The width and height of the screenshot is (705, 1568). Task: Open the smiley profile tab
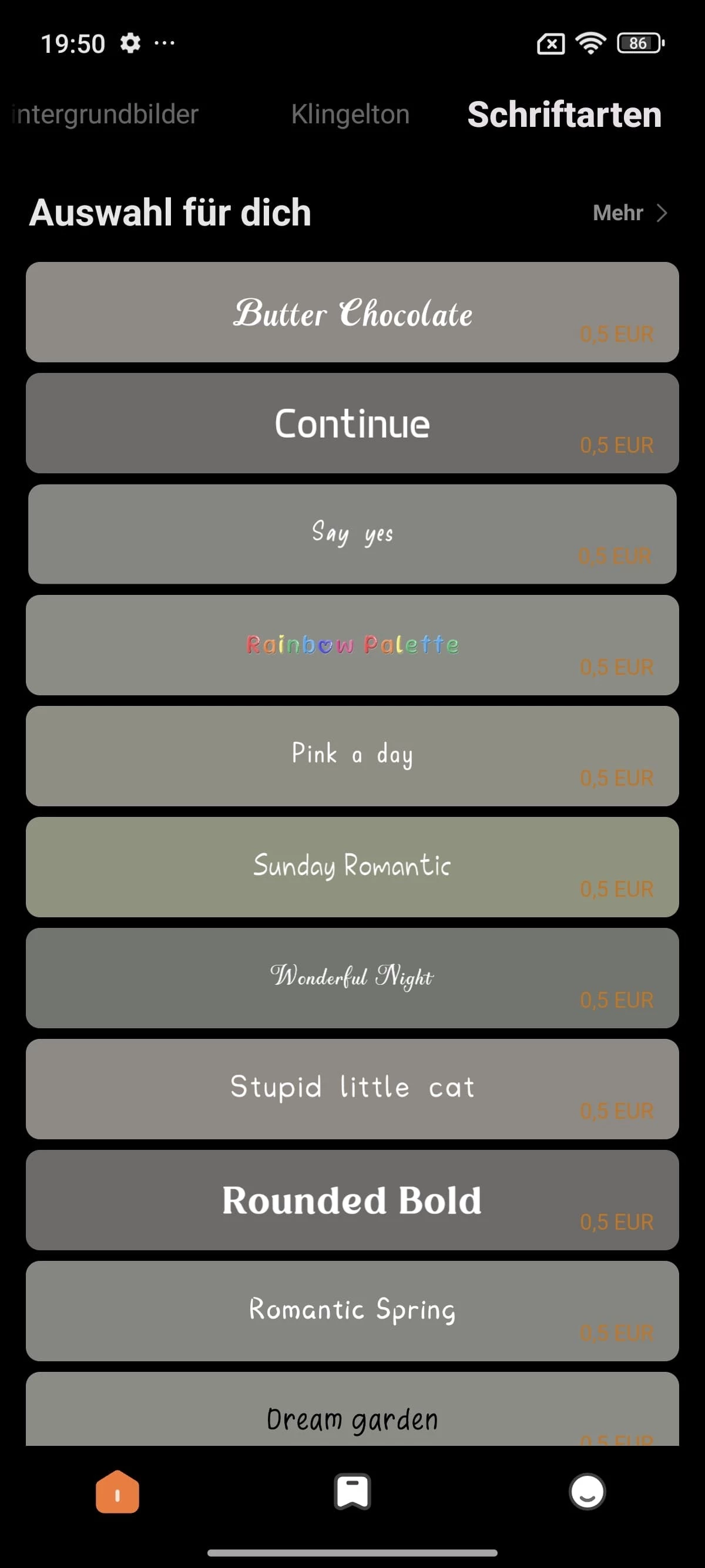tap(587, 1492)
